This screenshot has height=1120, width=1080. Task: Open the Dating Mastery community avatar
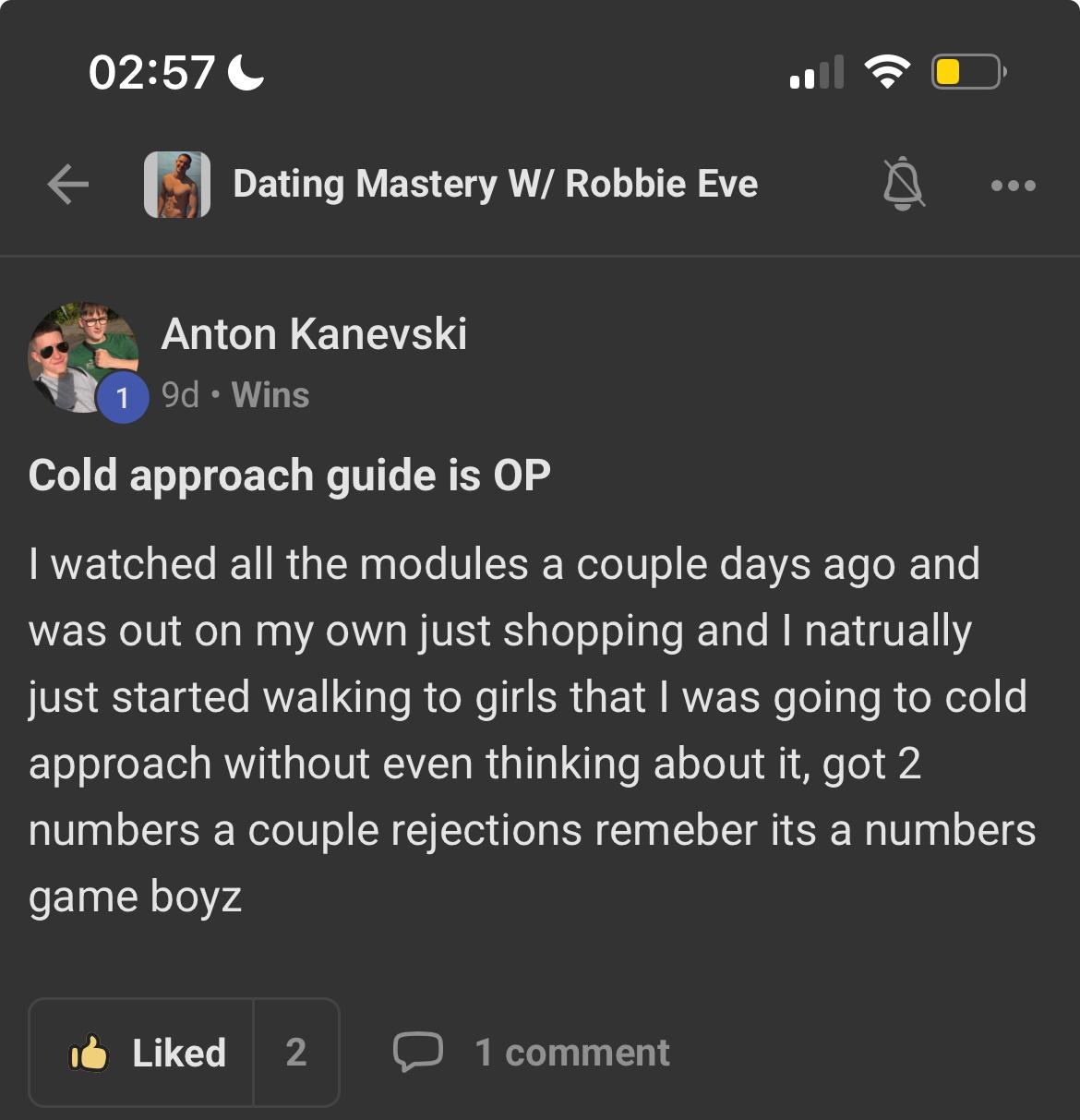(x=177, y=185)
